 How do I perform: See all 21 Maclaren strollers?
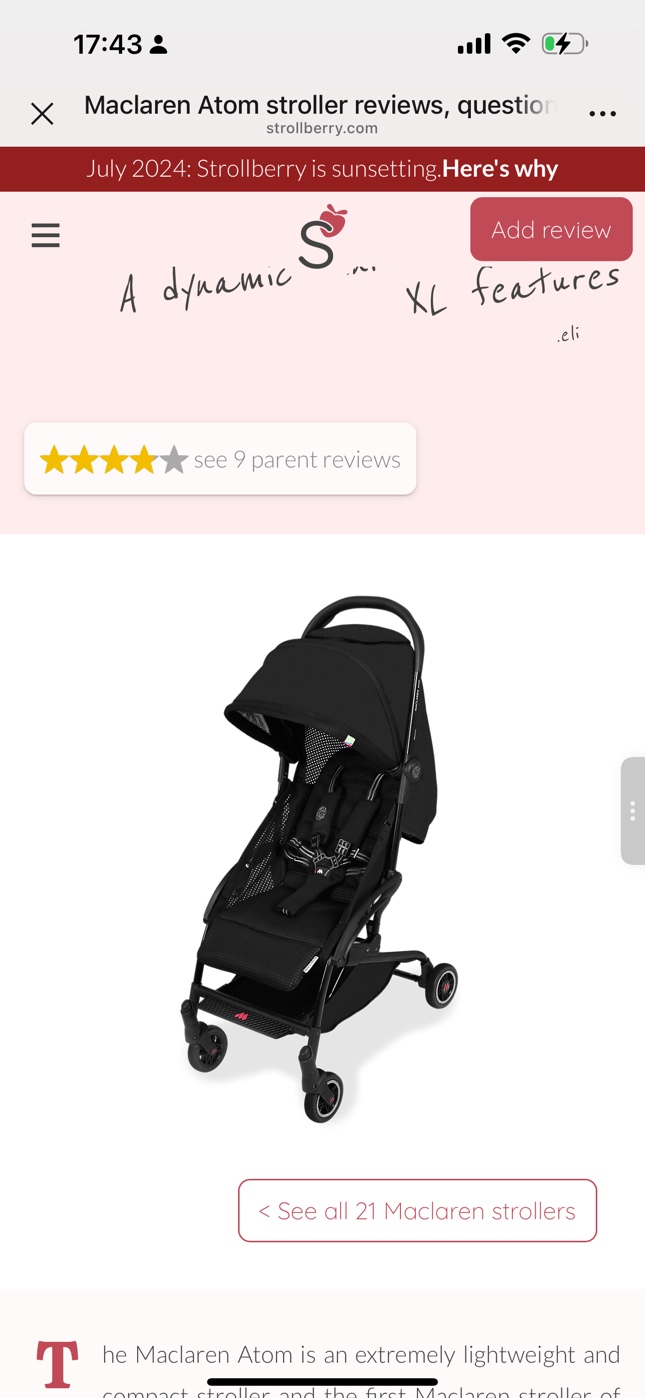417,1211
